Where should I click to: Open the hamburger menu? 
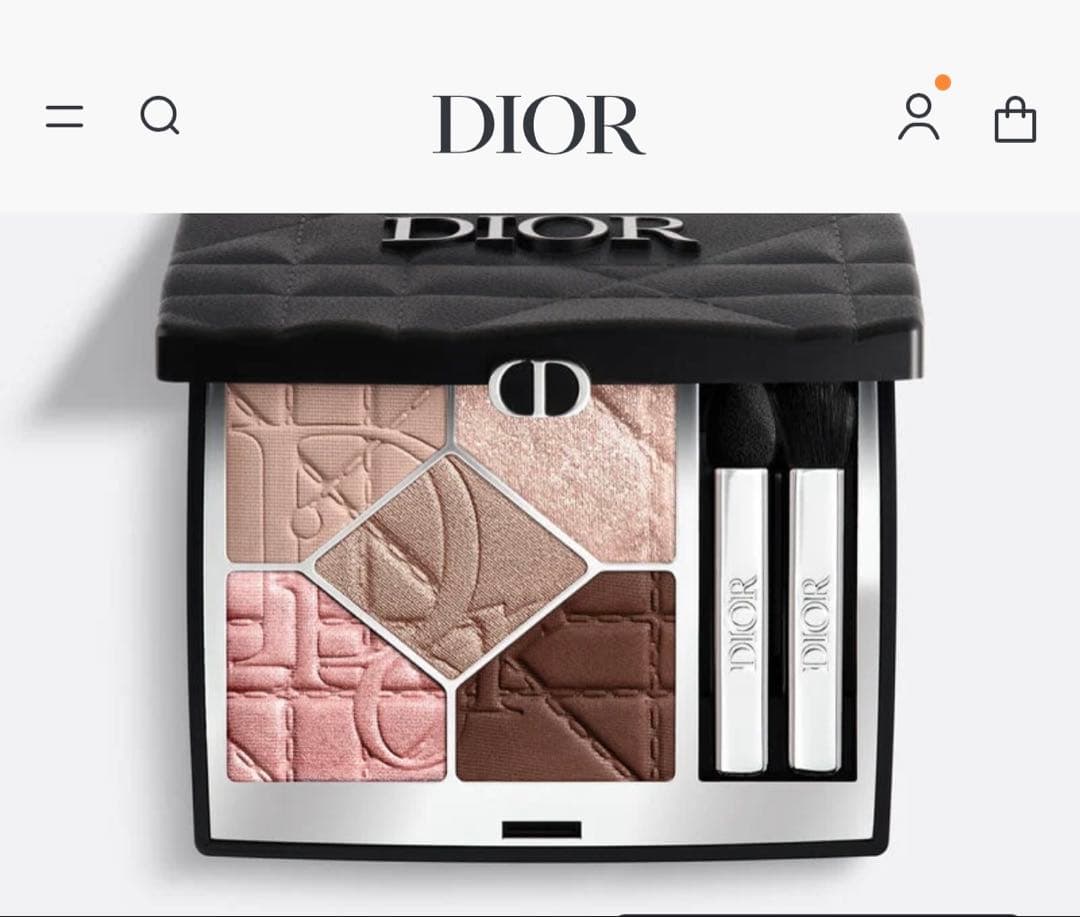64,116
